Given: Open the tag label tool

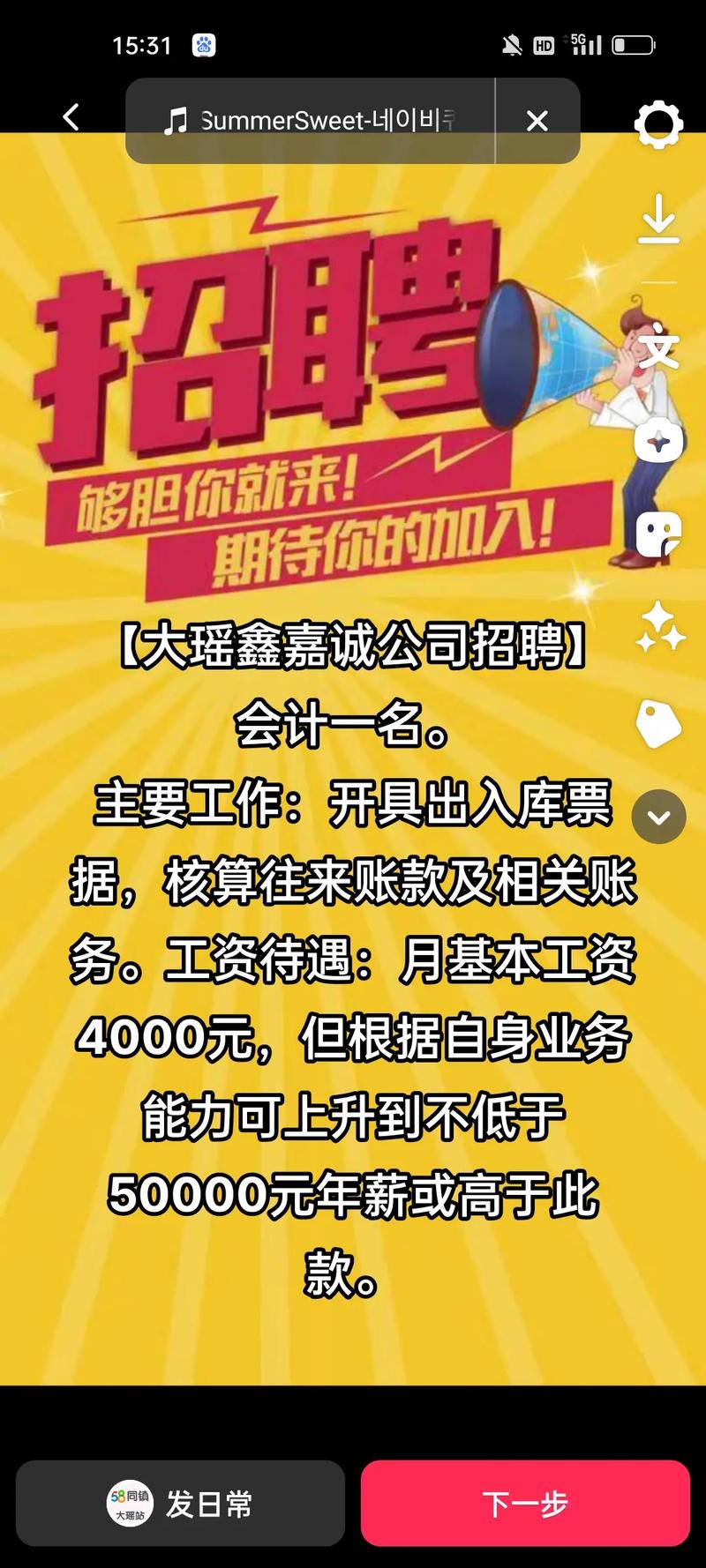Looking at the screenshot, I should point(658,723).
